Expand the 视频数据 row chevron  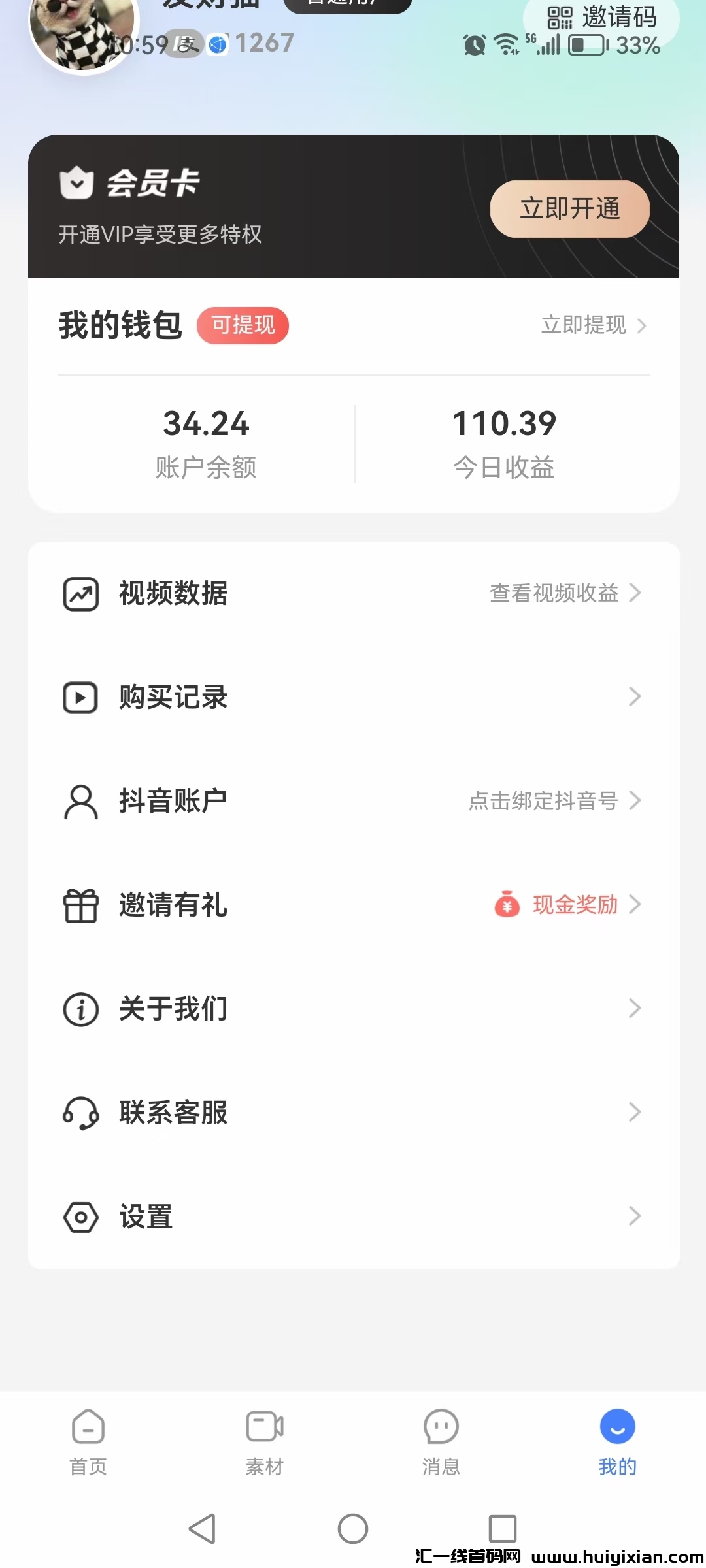pyautogui.click(x=635, y=593)
